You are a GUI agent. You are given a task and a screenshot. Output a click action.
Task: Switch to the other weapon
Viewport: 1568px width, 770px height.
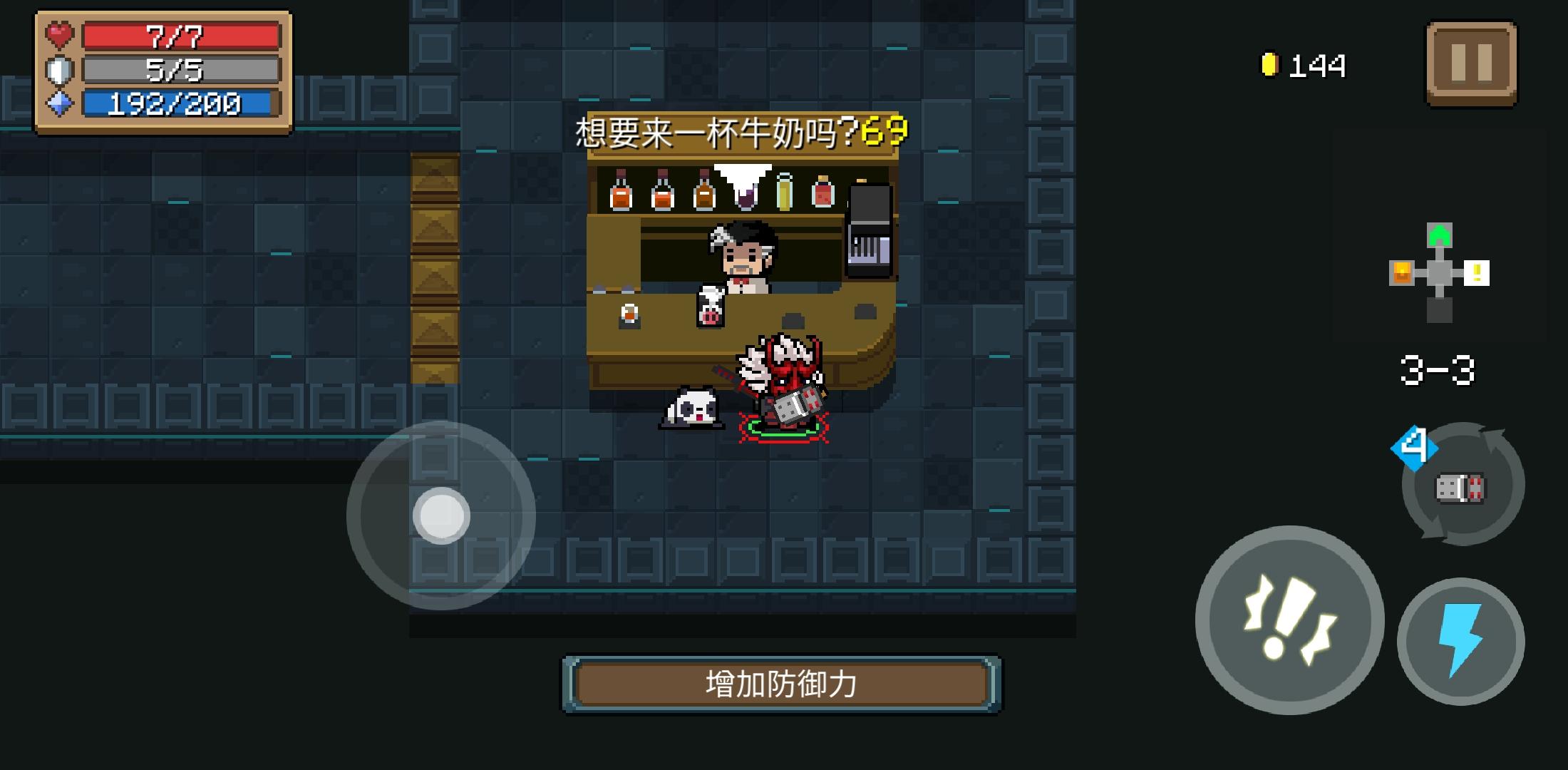click(x=1462, y=486)
